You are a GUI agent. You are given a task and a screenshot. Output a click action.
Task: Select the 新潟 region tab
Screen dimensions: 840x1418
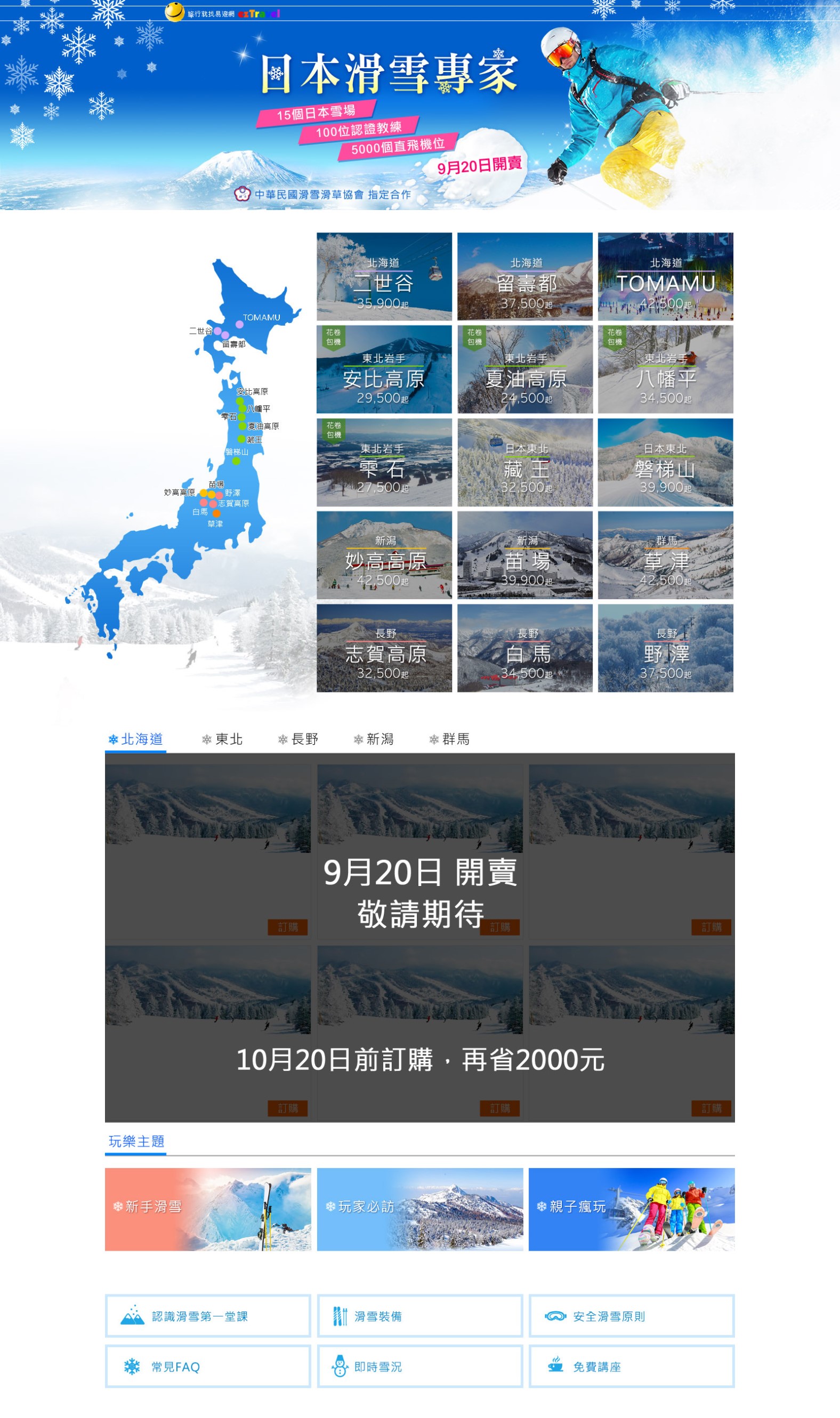pyautogui.click(x=374, y=739)
